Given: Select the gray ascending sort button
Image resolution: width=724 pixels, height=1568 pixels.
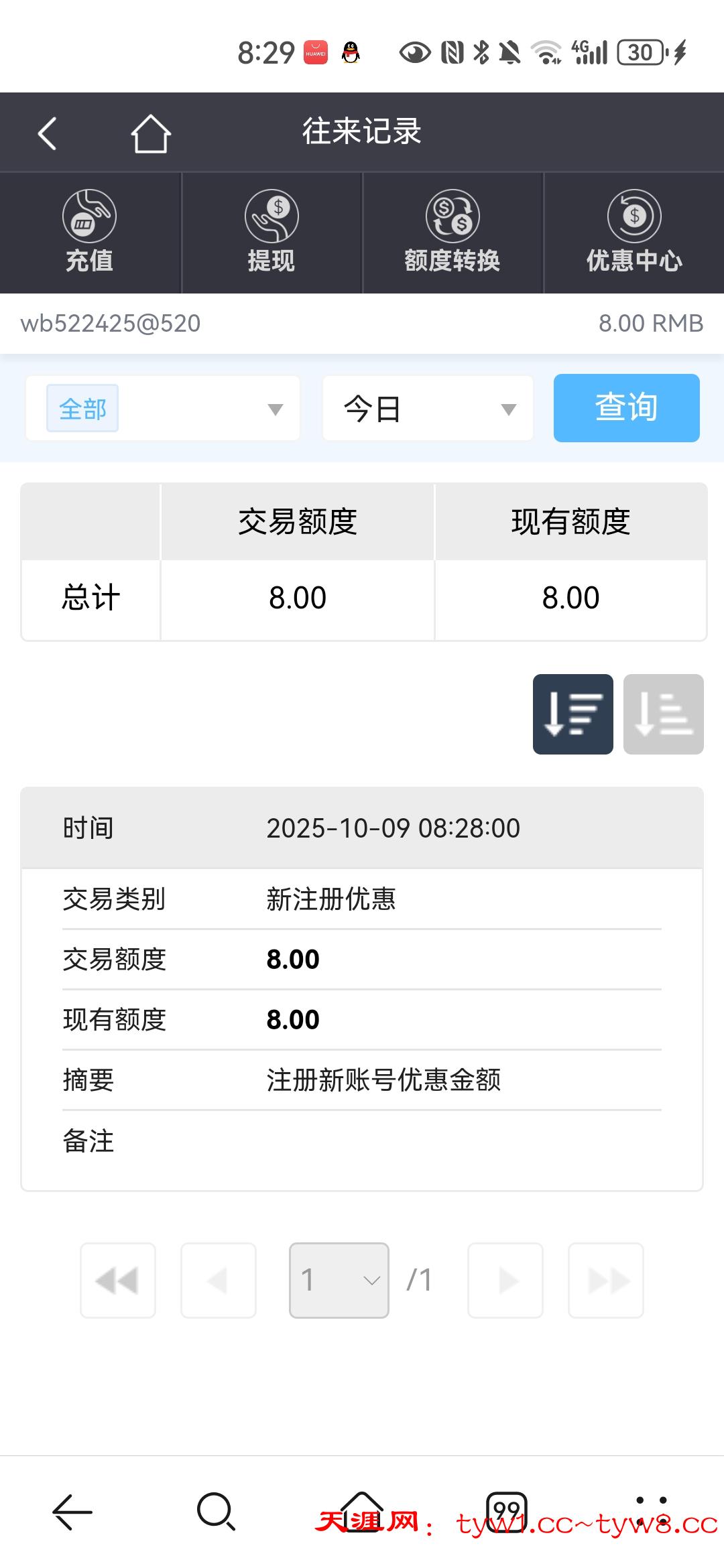Looking at the screenshot, I should 663,714.
